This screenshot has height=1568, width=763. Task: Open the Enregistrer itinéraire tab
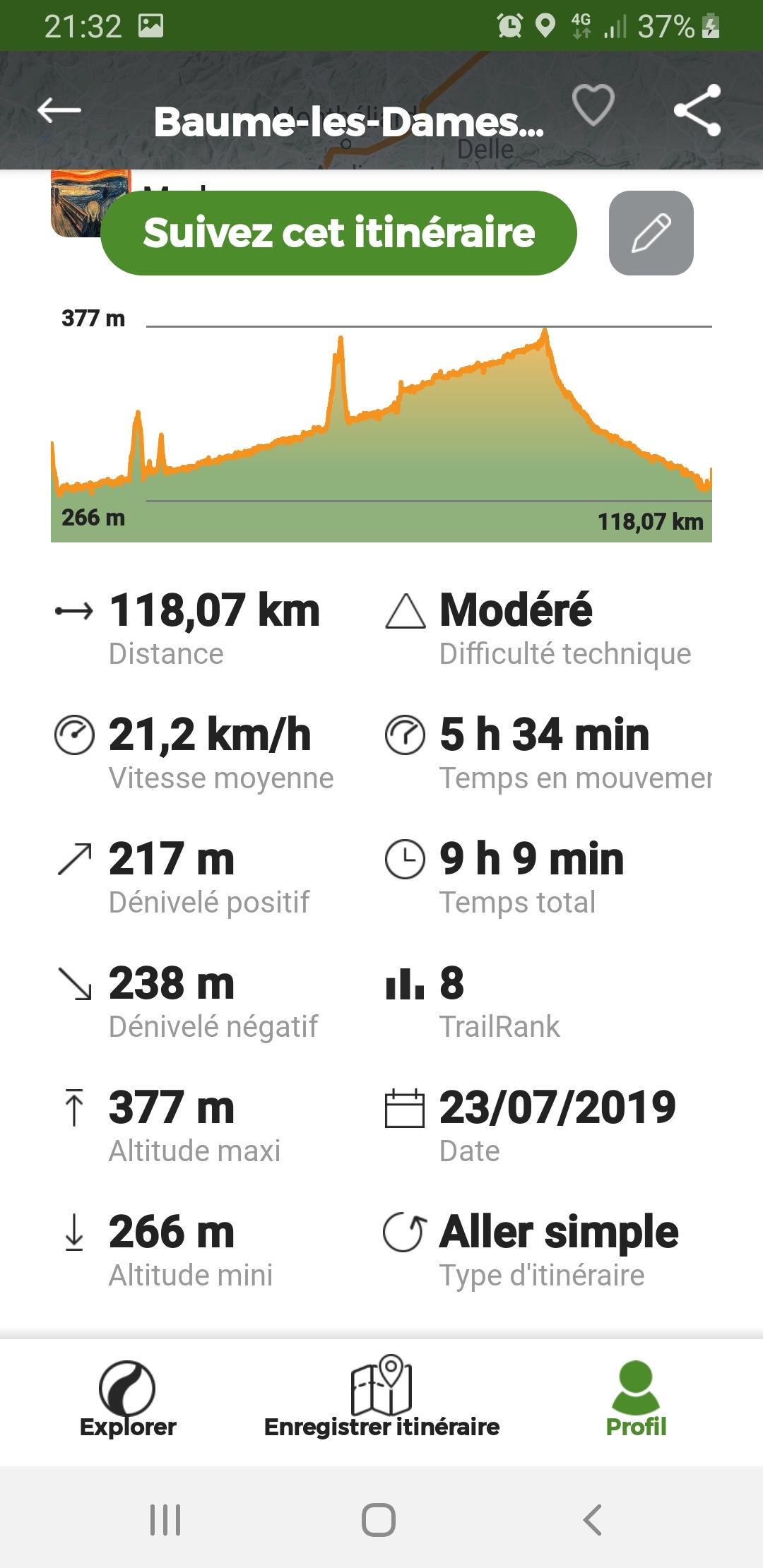tap(381, 1397)
